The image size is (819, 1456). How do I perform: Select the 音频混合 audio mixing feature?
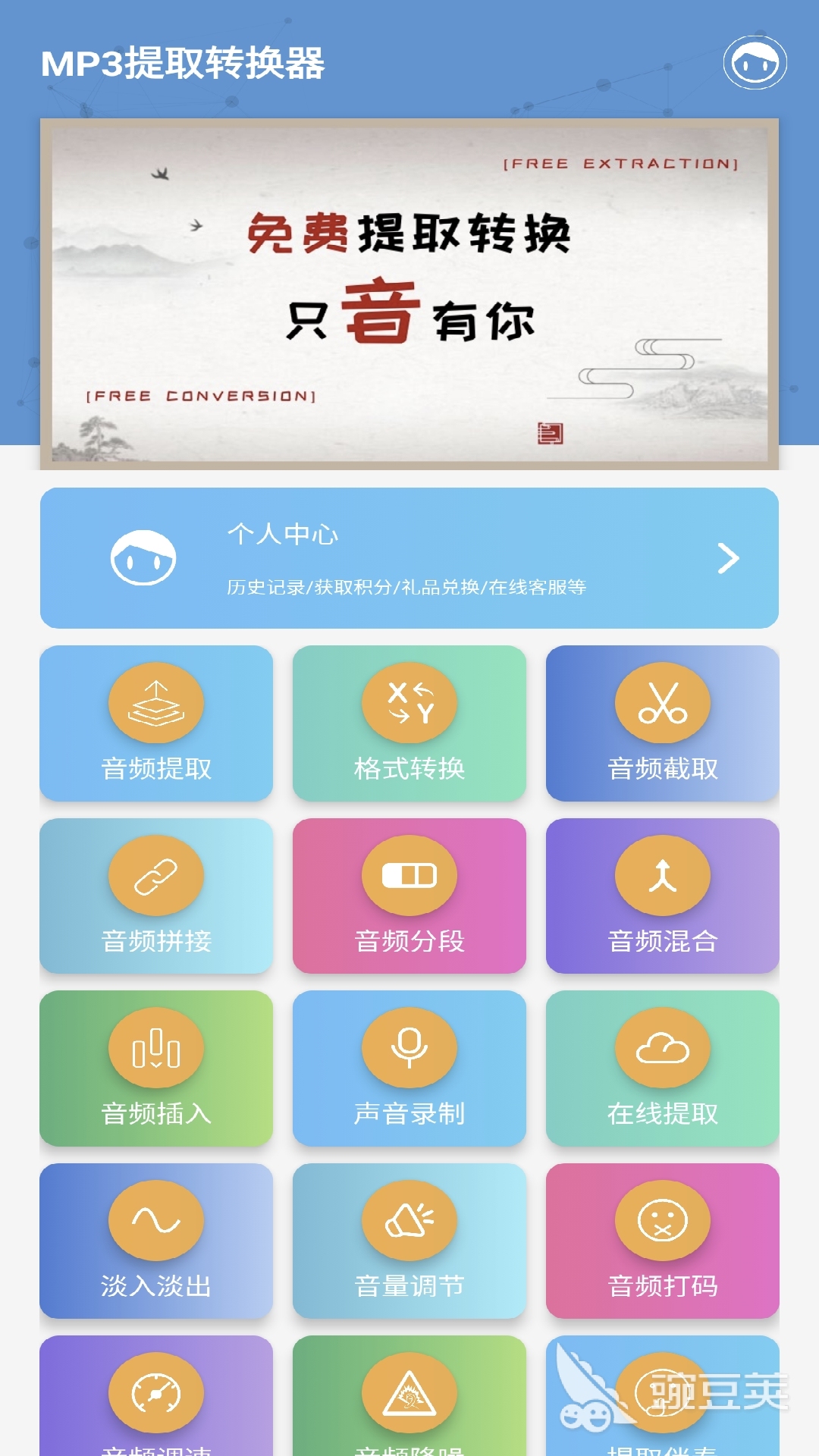[662, 896]
